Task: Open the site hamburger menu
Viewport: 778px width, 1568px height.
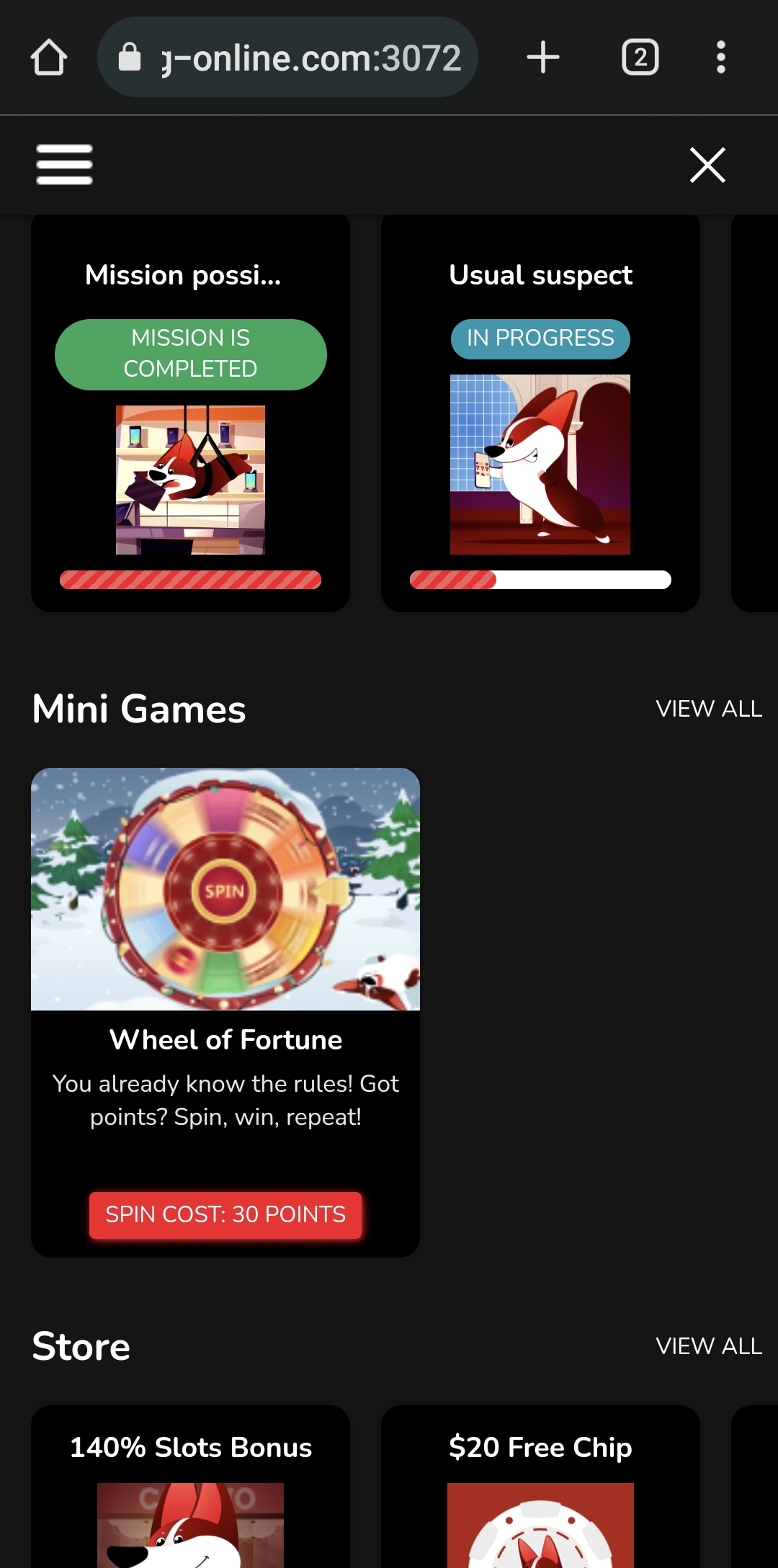Action: coord(65,164)
